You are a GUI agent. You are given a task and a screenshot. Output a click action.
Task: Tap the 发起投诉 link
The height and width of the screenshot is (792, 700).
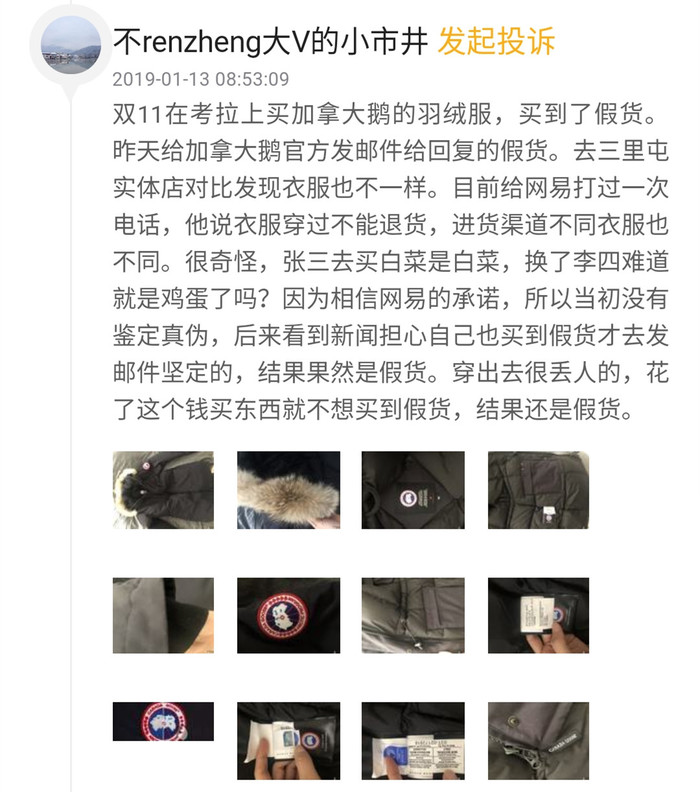coord(496,42)
